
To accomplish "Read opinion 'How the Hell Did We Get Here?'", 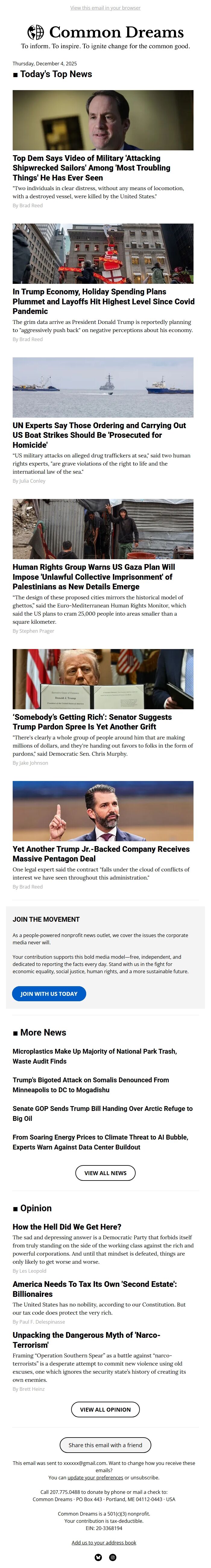I will (x=67, y=1227).
